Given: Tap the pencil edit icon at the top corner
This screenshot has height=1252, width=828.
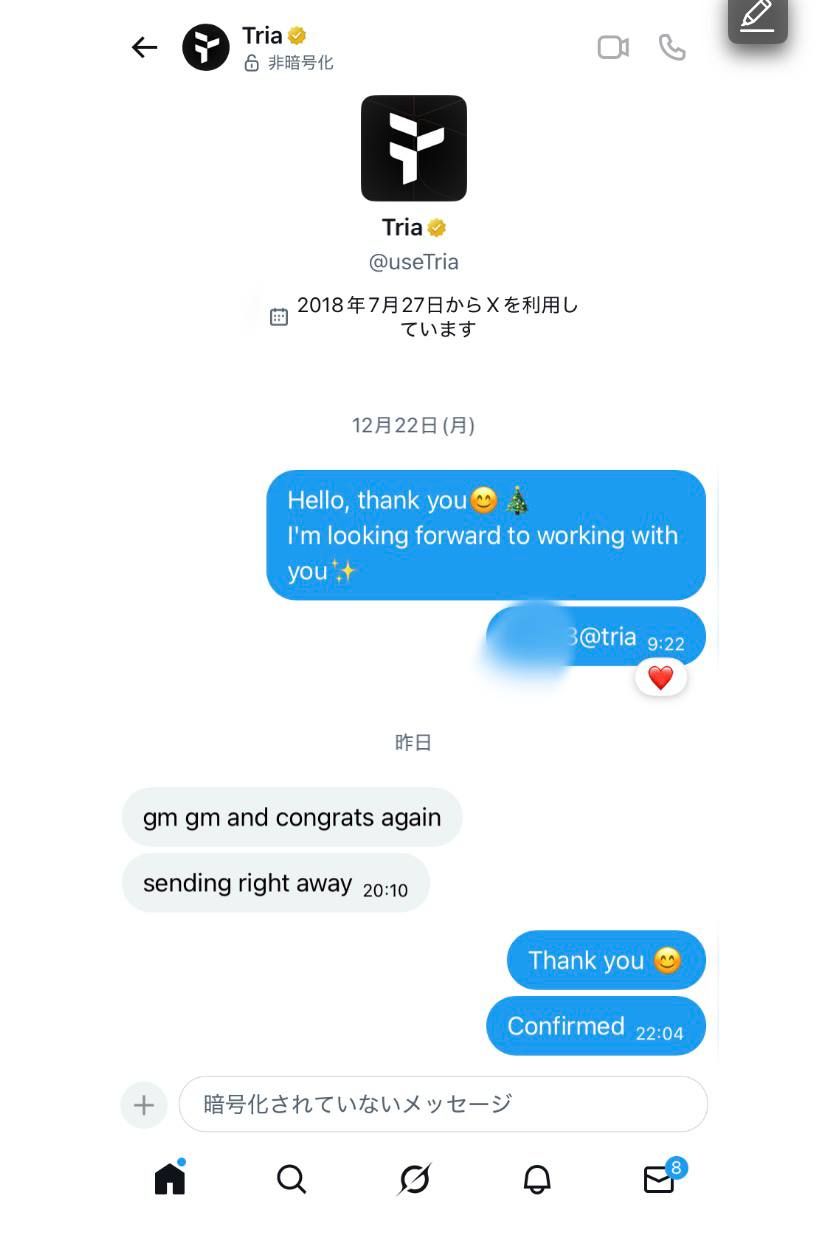Looking at the screenshot, I should tap(757, 17).
